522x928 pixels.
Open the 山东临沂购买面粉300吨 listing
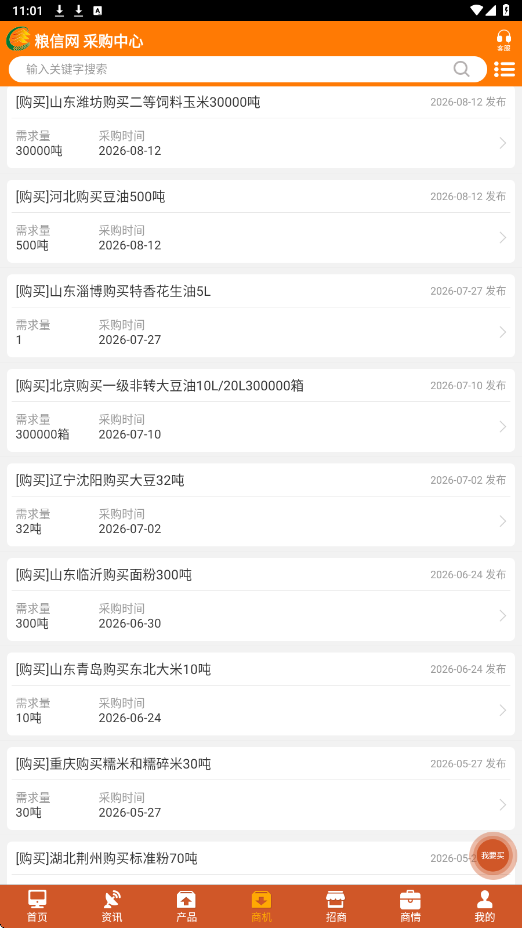(261, 600)
